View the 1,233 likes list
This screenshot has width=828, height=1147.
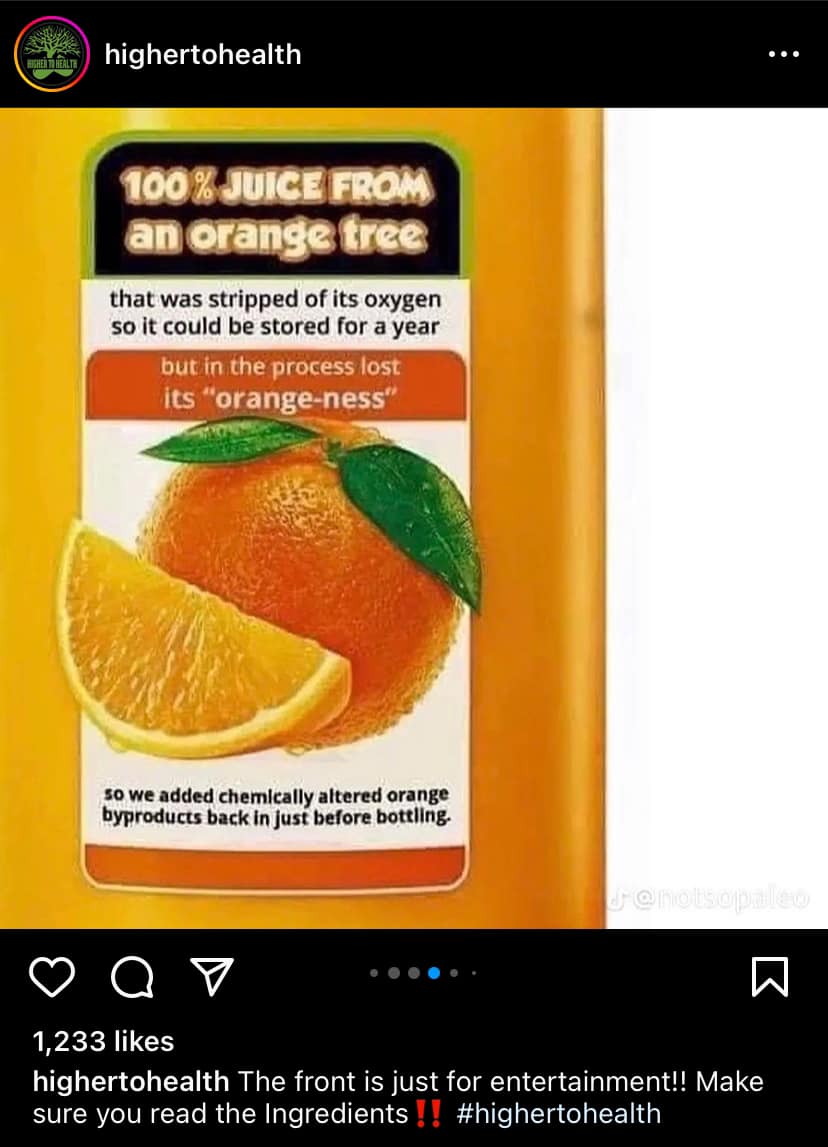[103, 1041]
